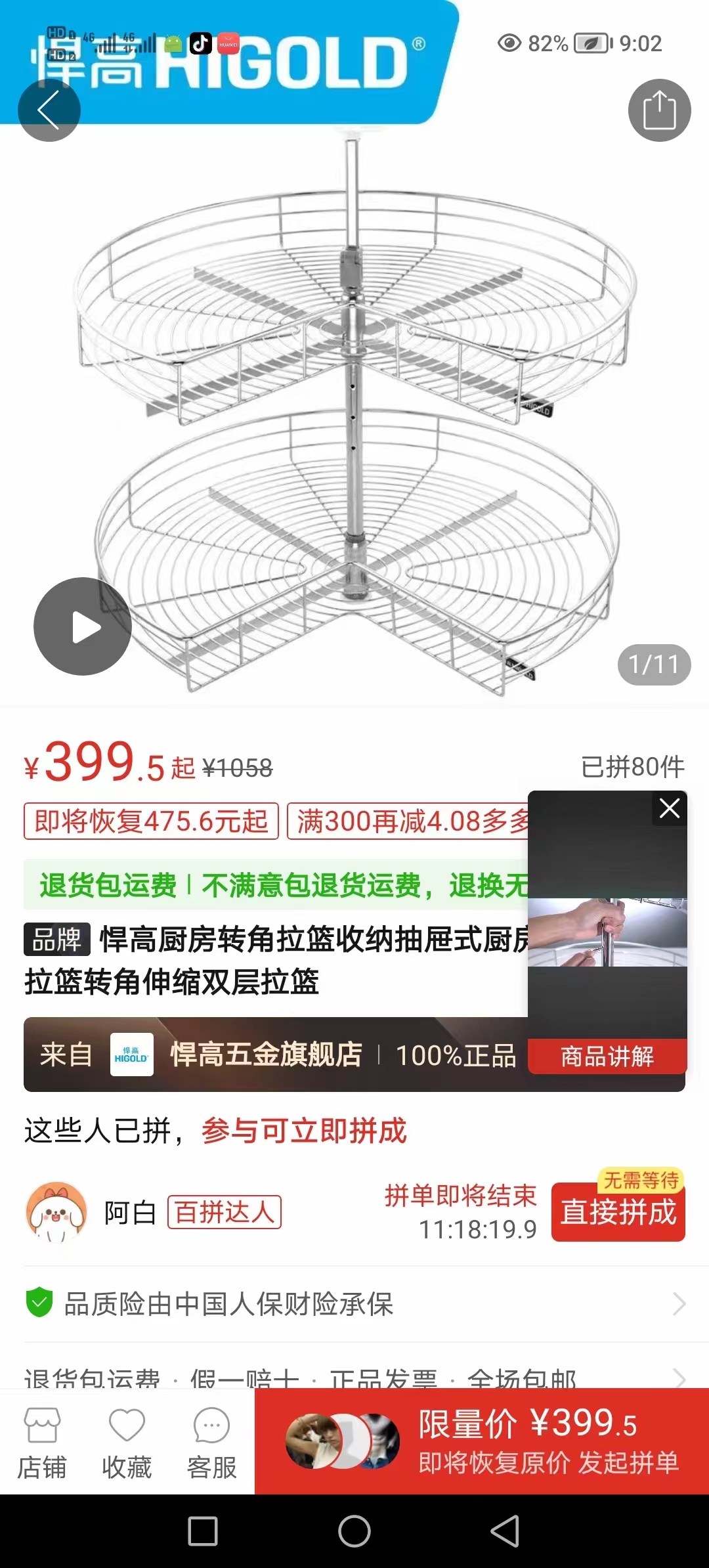This screenshot has height=1568, width=709.
Task: Open 商品讲解 product explanation video
Action: [607, 1056]
